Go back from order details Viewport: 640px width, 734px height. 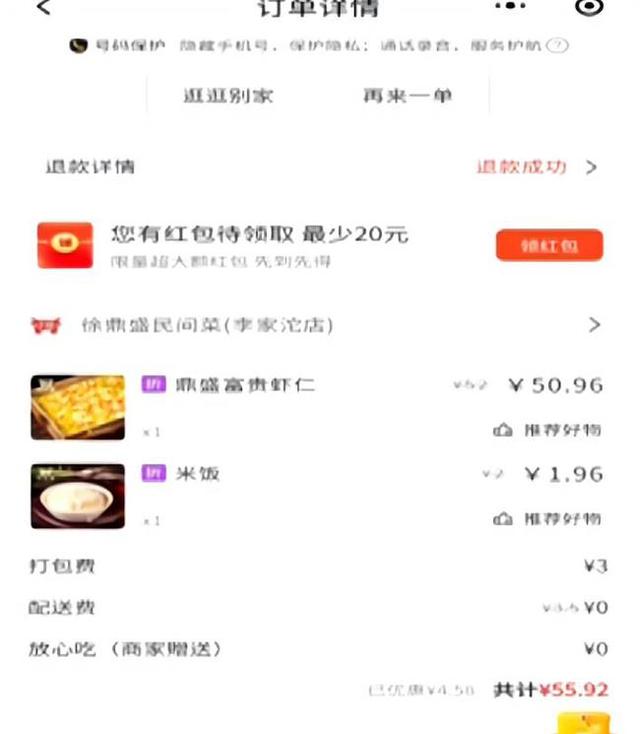click(x=43, y=8)
